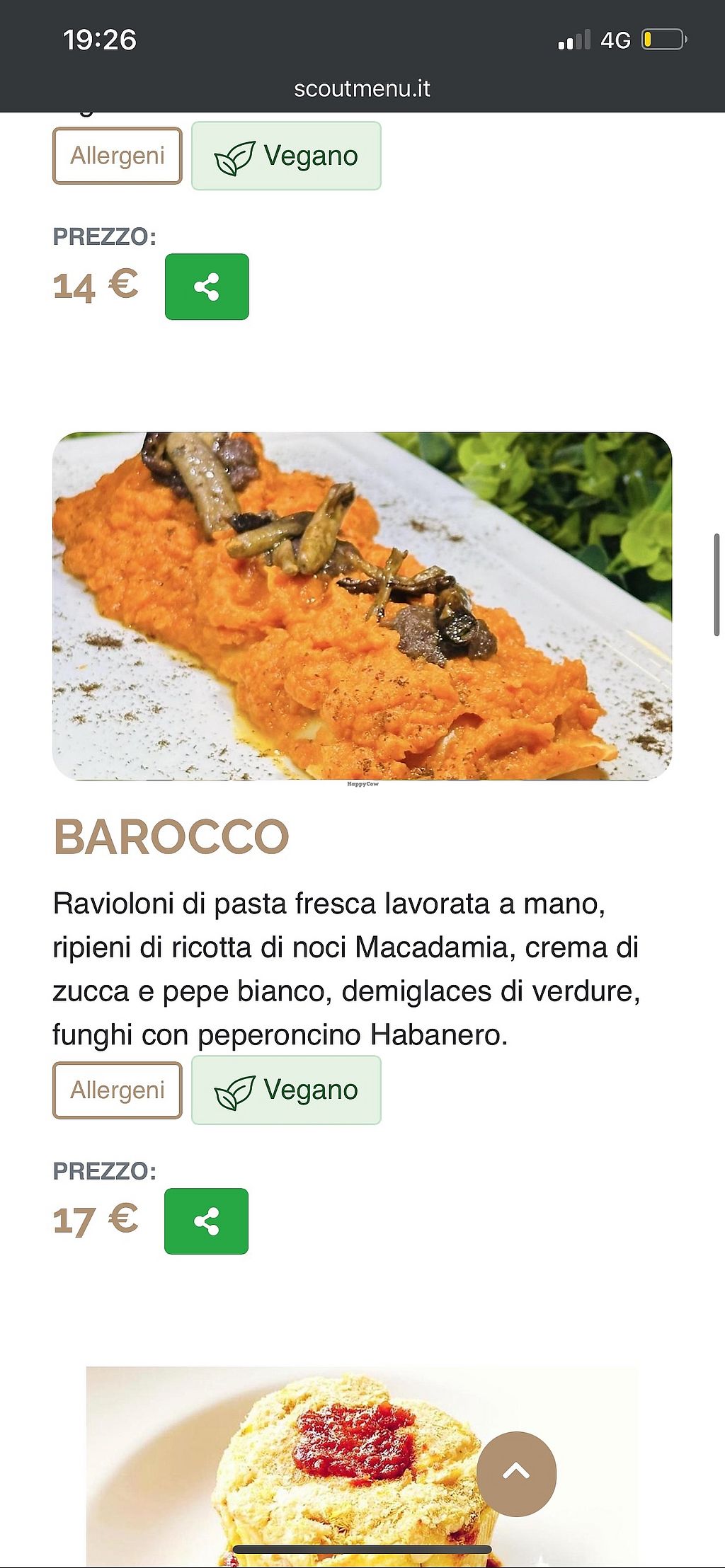The width and height of the screenshot is (725, 1568).
Task: Share the Barocco 17 € dish
Action: tap(206, 1221)
